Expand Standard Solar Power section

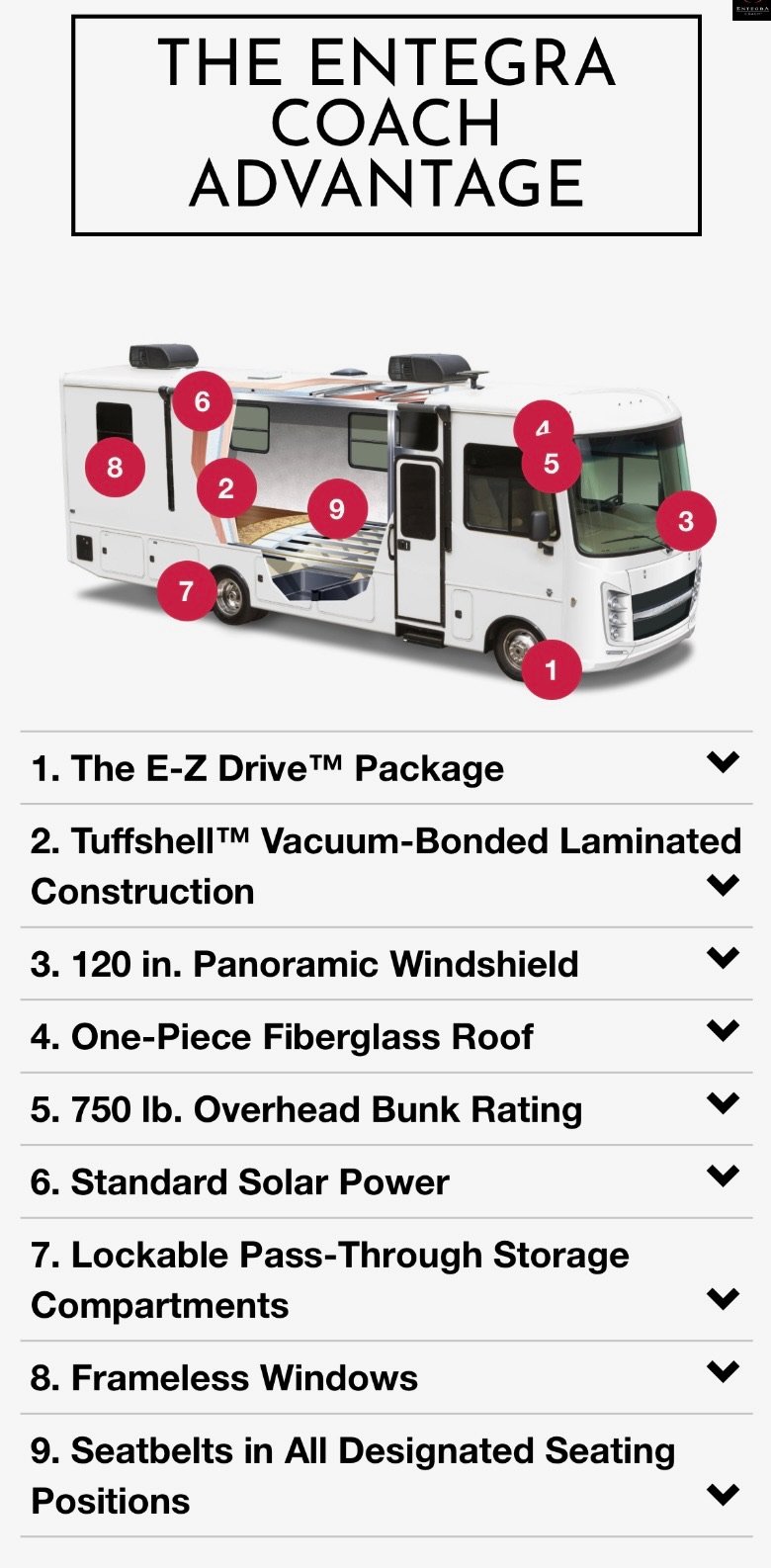[385, 1181]
